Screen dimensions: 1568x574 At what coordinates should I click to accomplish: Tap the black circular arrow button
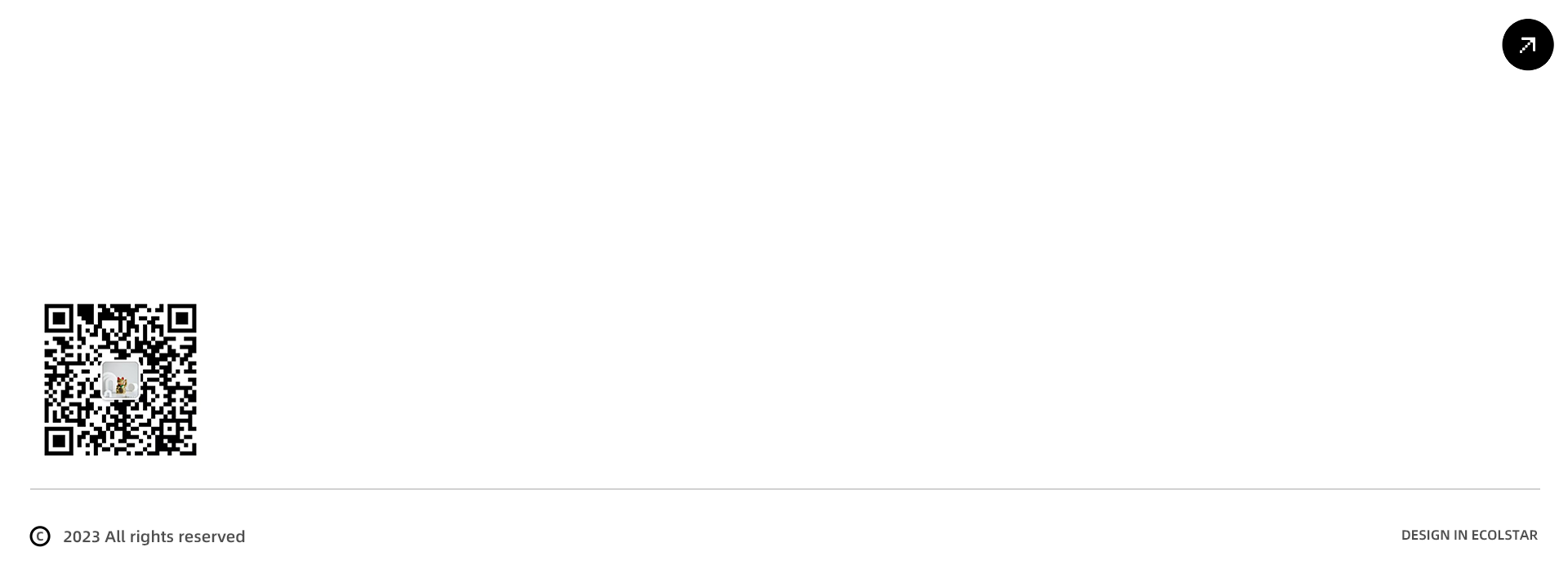point(1527,45)
